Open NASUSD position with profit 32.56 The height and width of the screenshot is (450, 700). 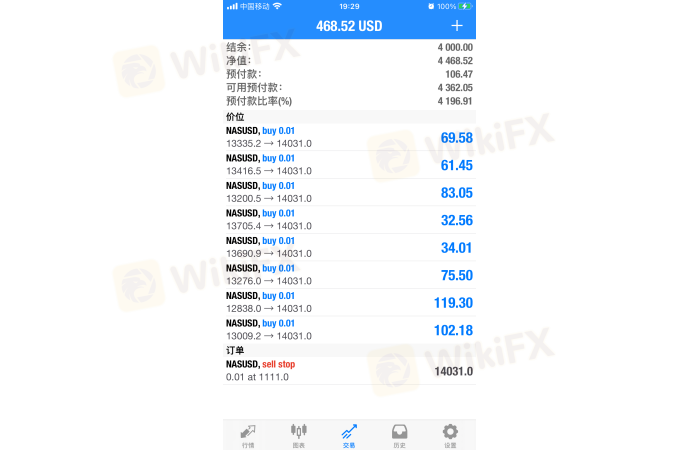pyautogui.click(x=349, y=220)
